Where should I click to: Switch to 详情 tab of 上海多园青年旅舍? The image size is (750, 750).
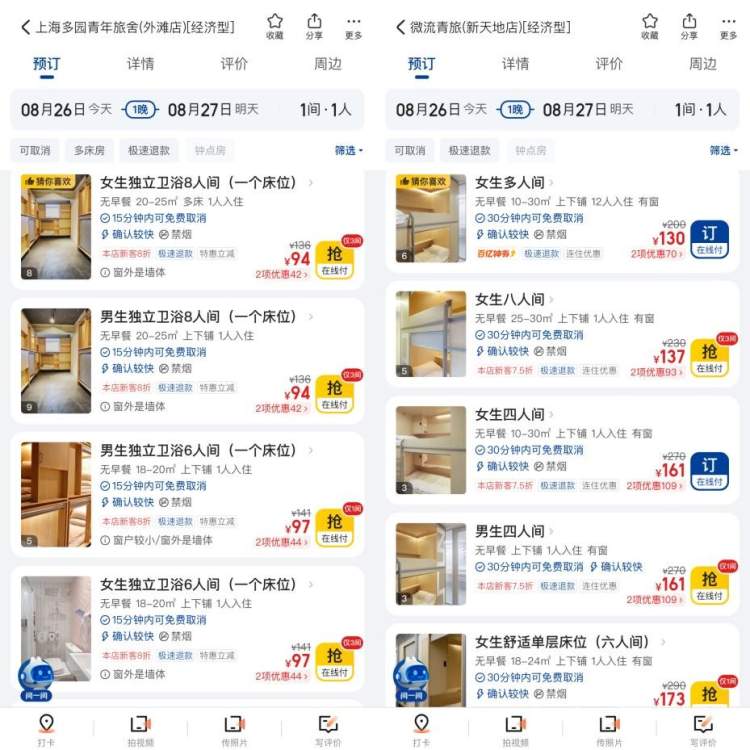(x=140, y=64)
